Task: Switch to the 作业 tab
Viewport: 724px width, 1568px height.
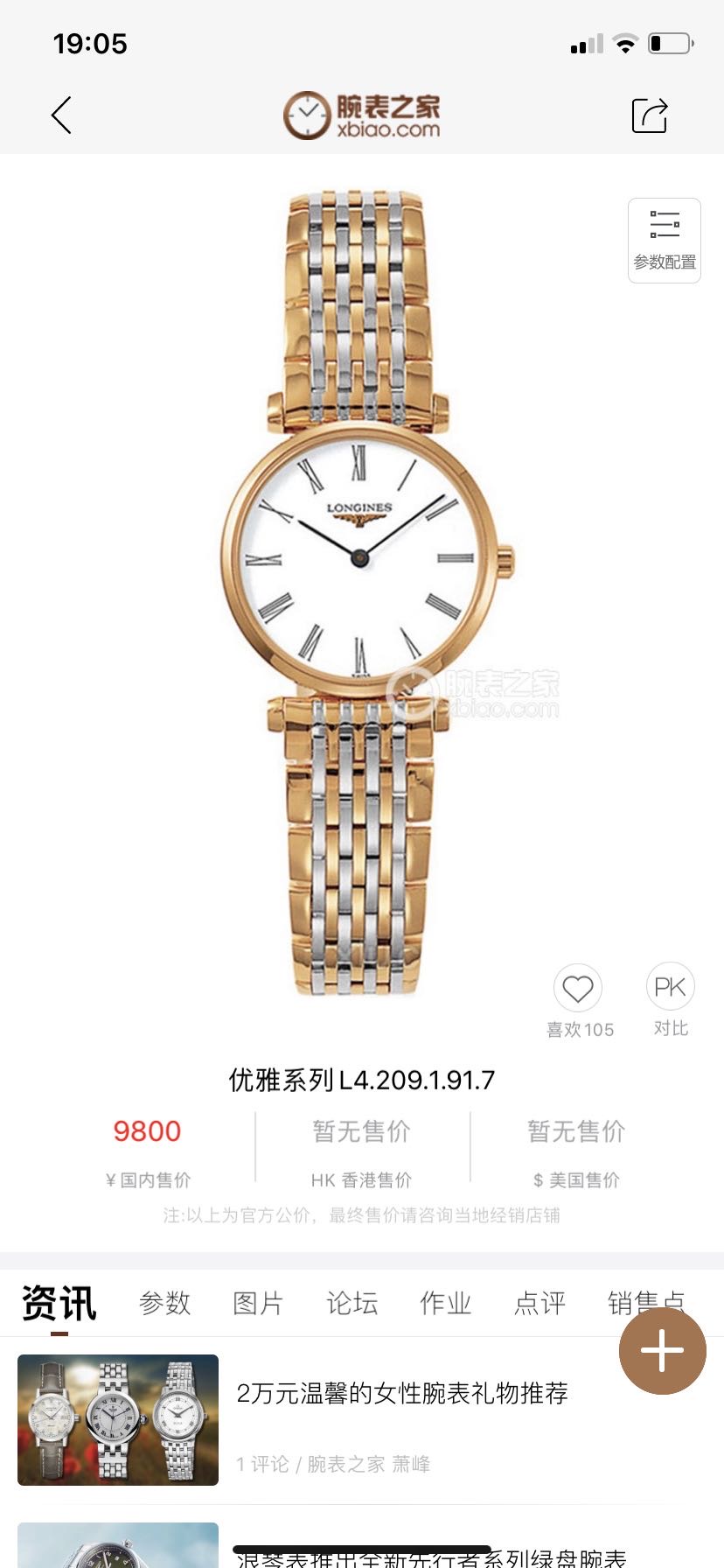Action: coord(445,1303)
